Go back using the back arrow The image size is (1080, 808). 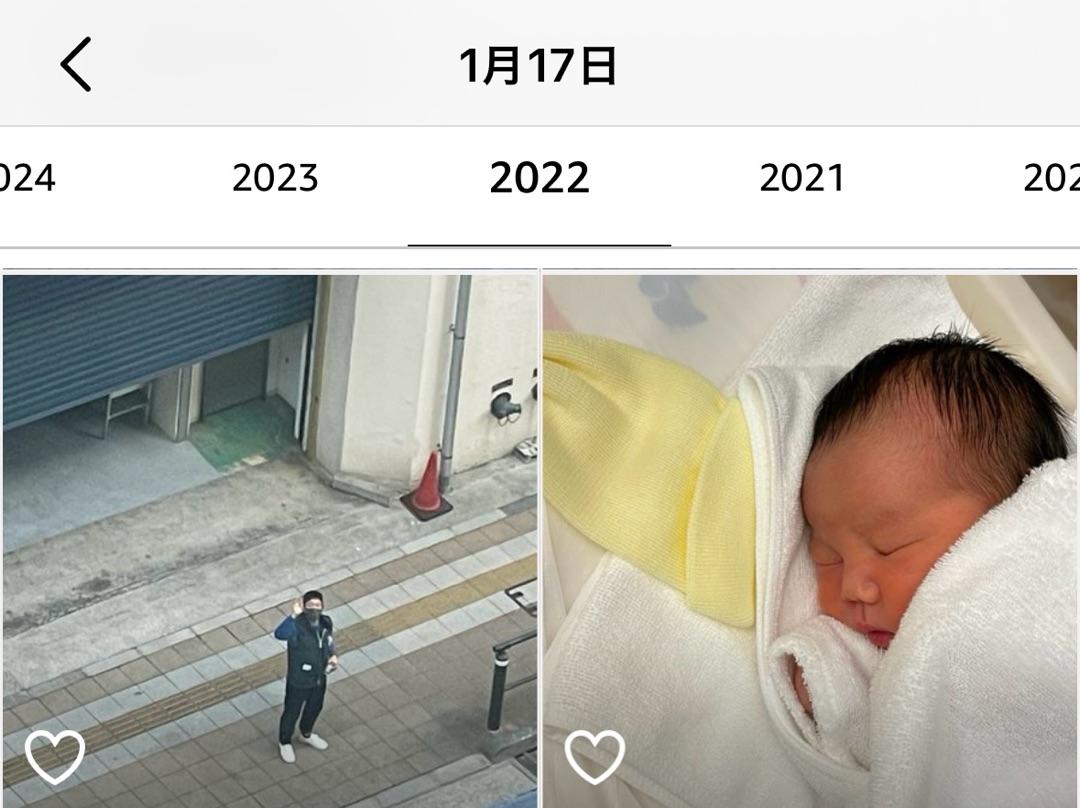pos(76,65)
